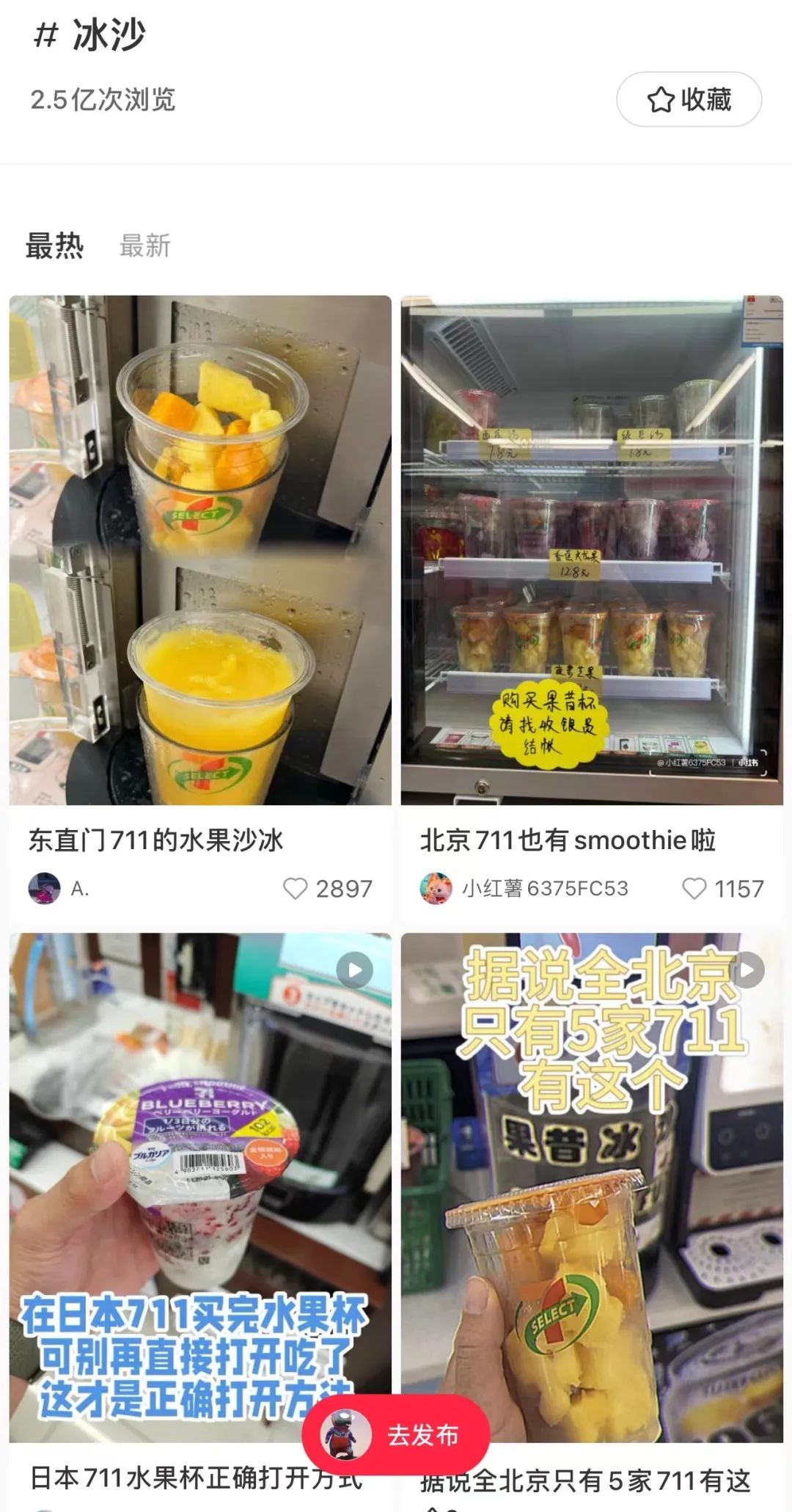The width and height of the screenshot is (792, 1512).
Task: Tap the play icon on 据说全北京 video
Action: [750, 969]
